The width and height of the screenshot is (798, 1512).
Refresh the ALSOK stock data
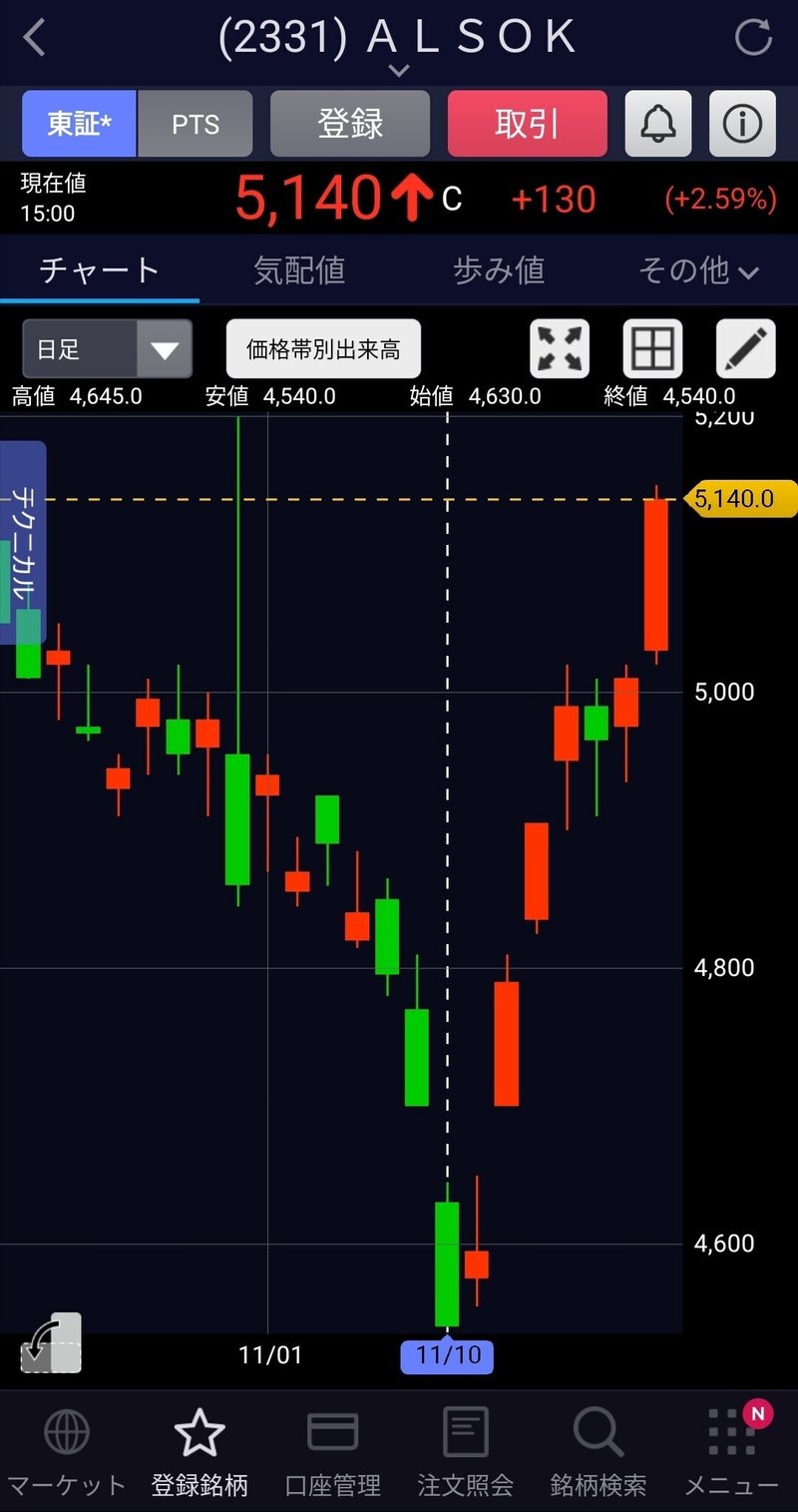753,39
